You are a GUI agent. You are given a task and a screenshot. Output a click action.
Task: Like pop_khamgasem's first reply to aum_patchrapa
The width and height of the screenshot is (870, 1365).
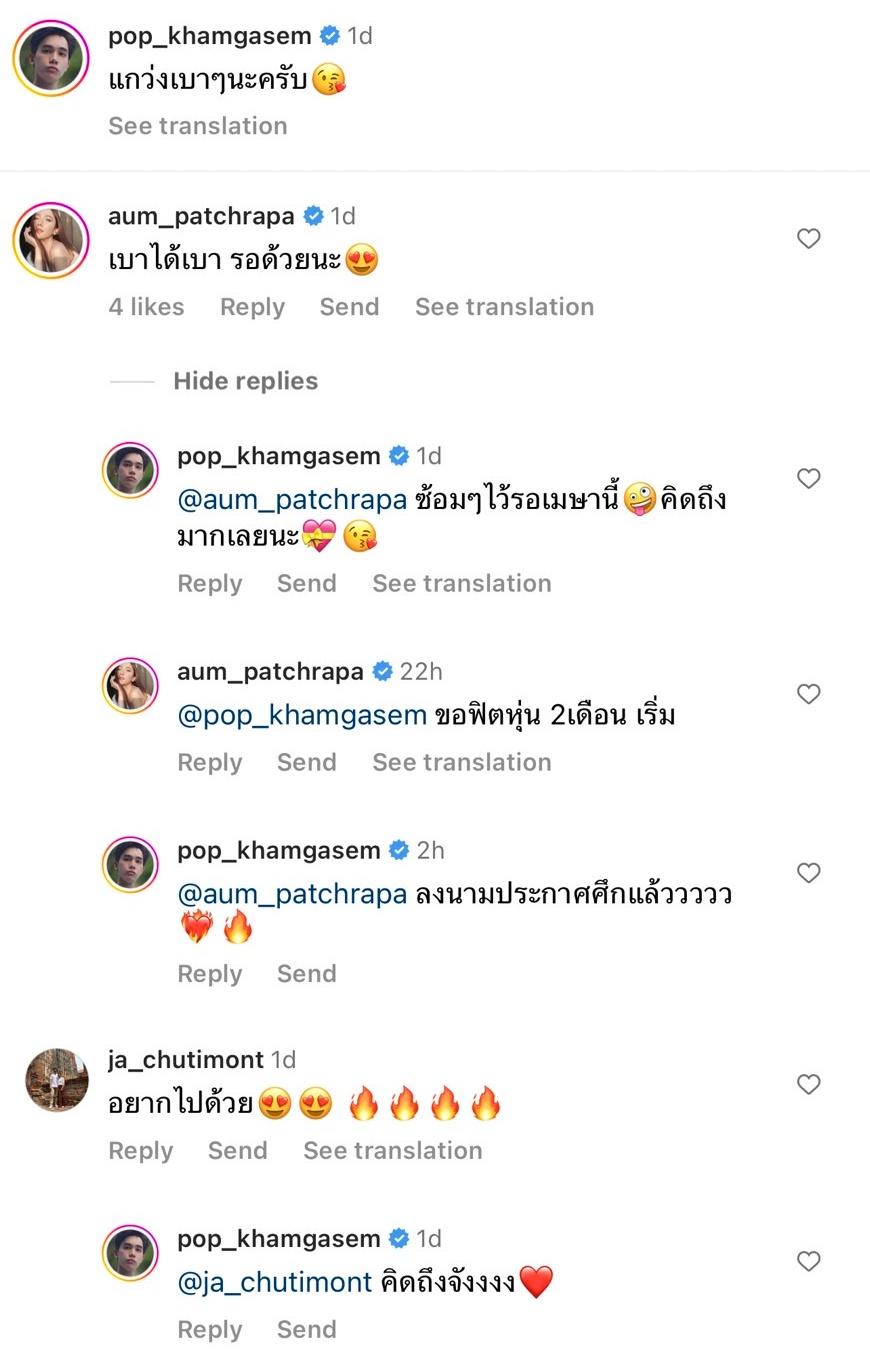808,478
